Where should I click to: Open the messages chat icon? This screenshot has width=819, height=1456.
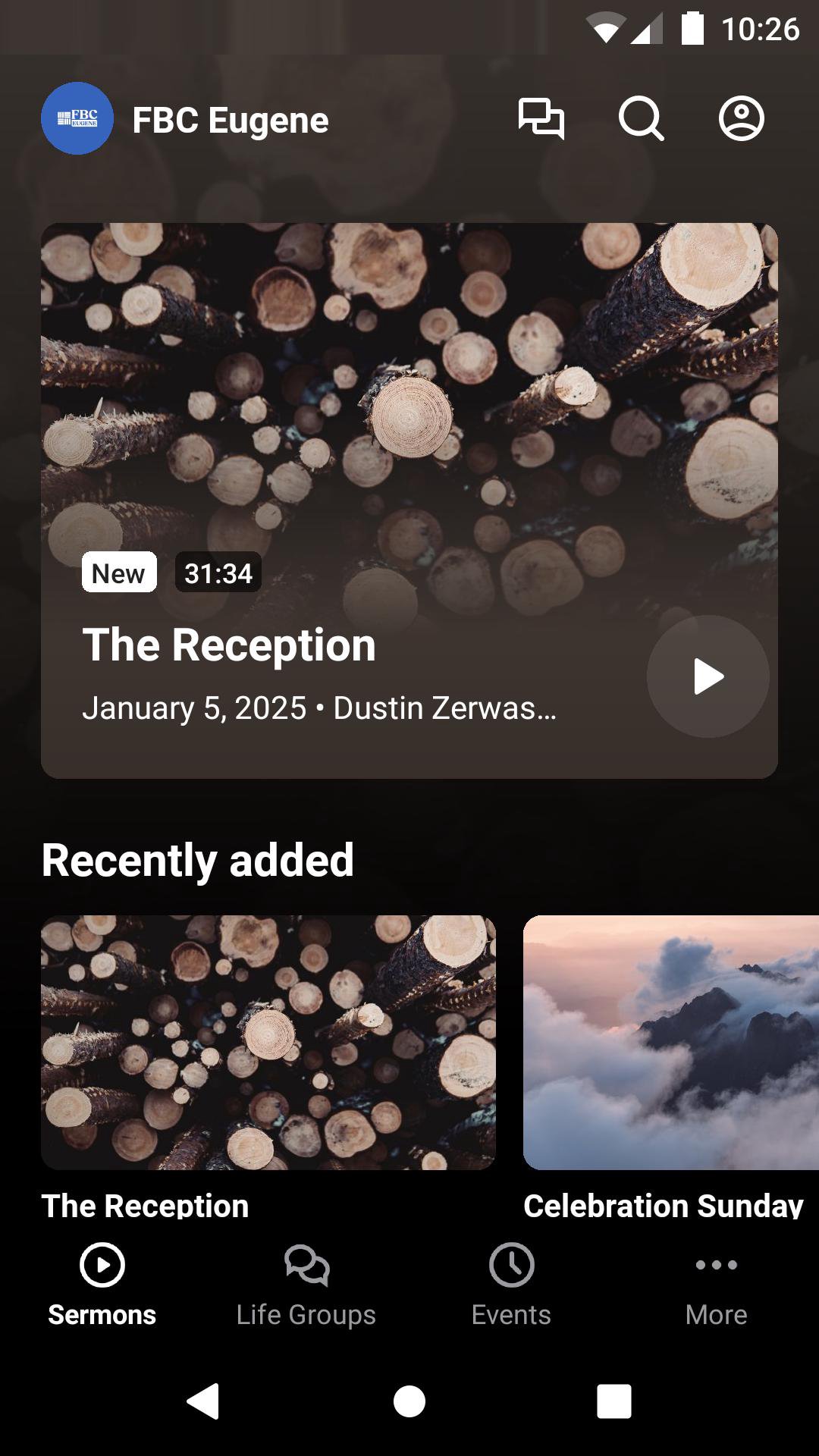(x=541, y=119)
